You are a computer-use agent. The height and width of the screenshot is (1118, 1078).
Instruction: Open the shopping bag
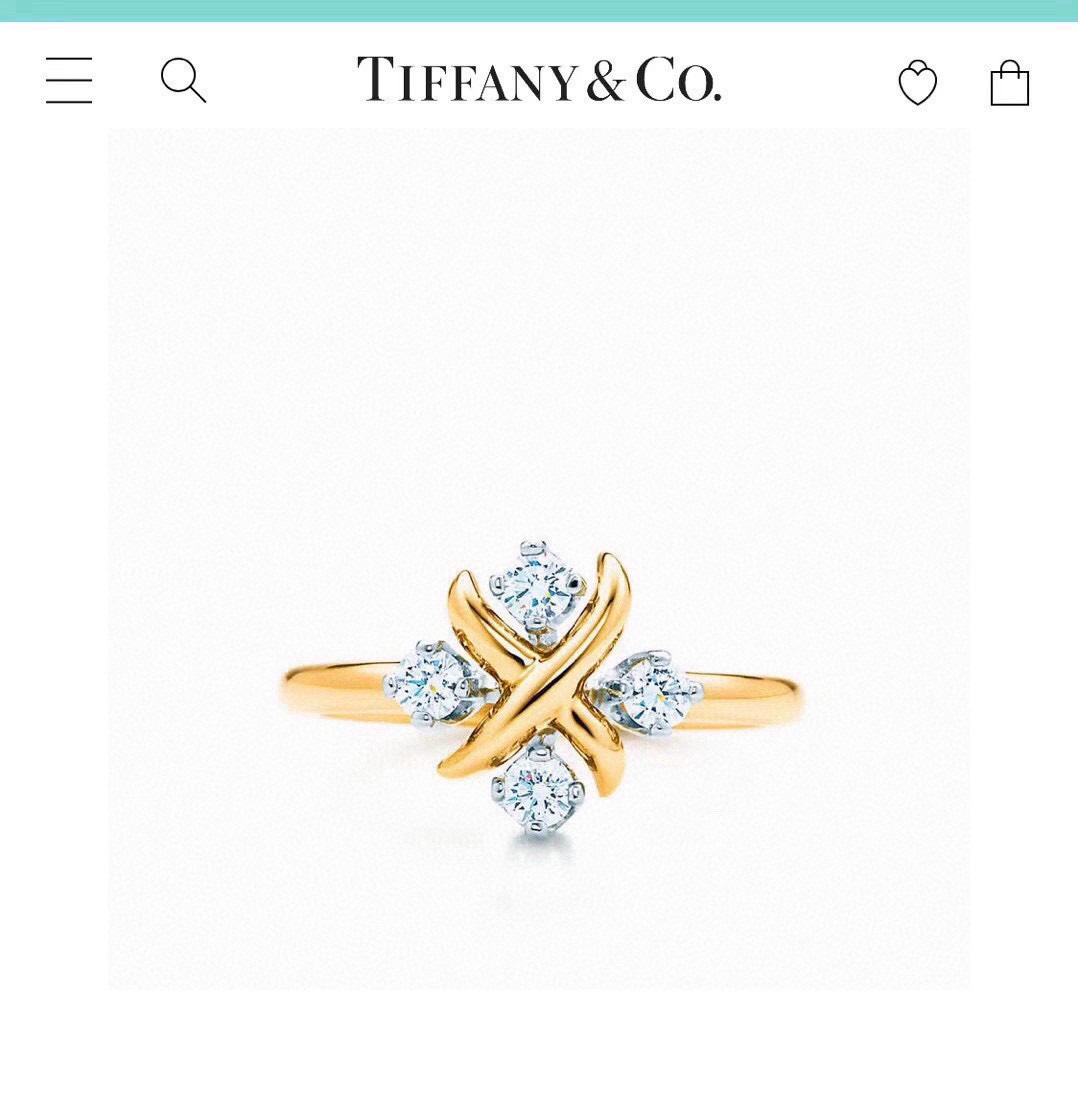pos(1009,83)
